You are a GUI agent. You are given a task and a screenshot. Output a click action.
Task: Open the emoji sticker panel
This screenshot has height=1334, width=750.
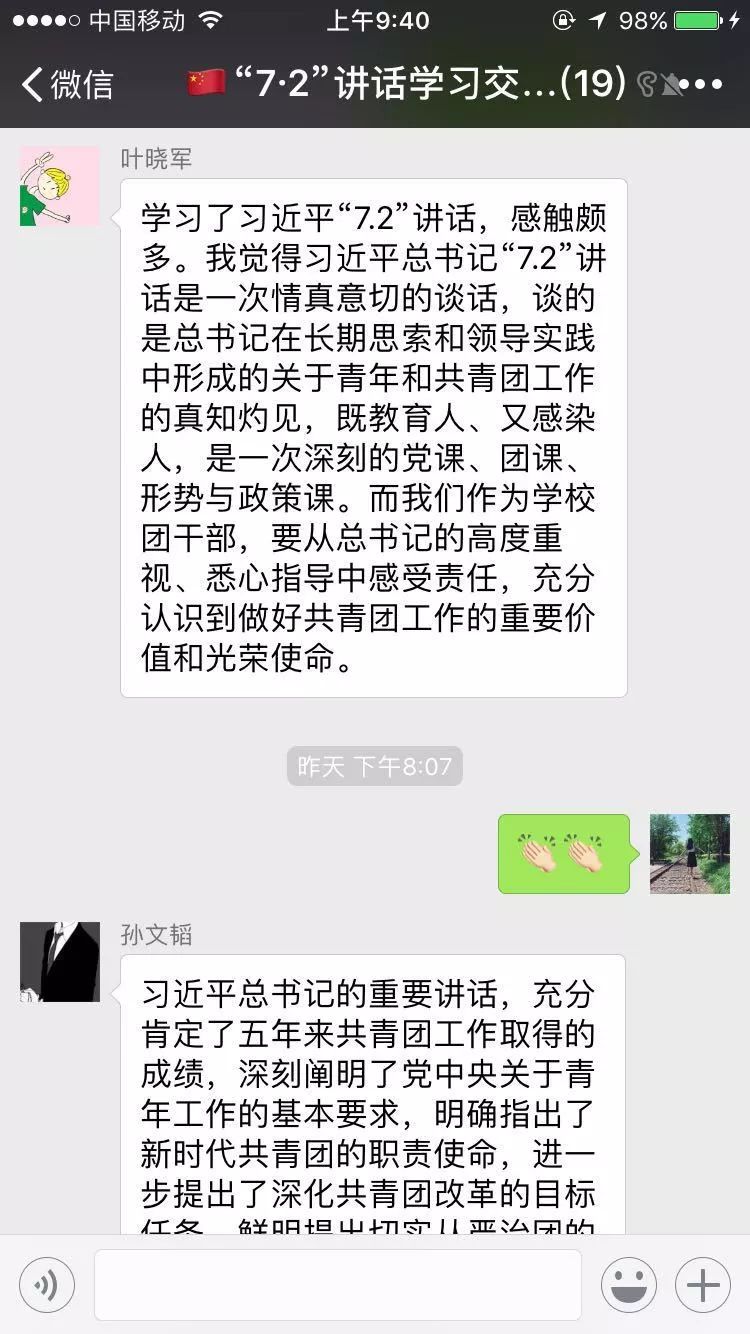629,1285
